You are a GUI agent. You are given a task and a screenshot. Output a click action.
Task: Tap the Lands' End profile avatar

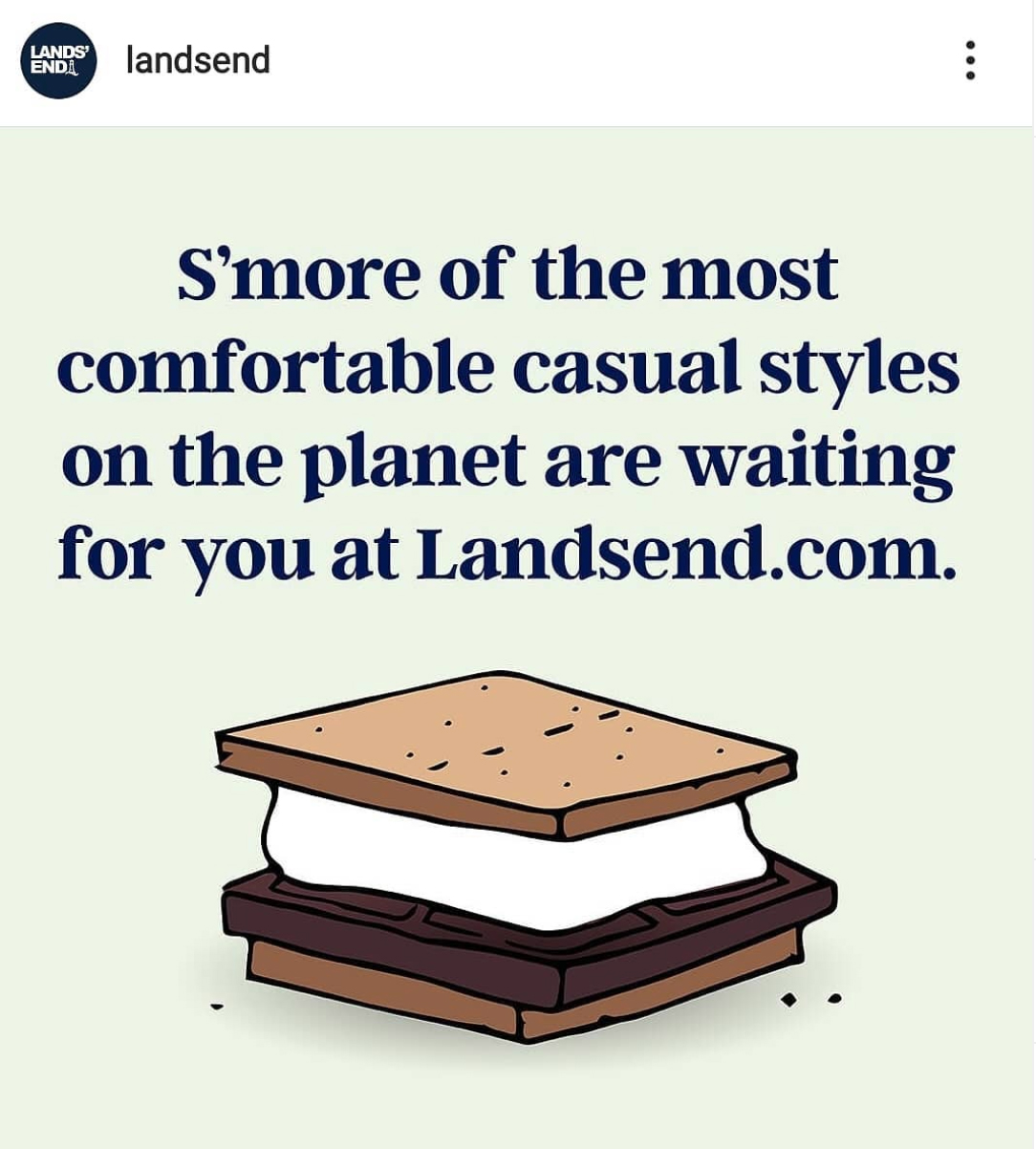pos(58,60)
